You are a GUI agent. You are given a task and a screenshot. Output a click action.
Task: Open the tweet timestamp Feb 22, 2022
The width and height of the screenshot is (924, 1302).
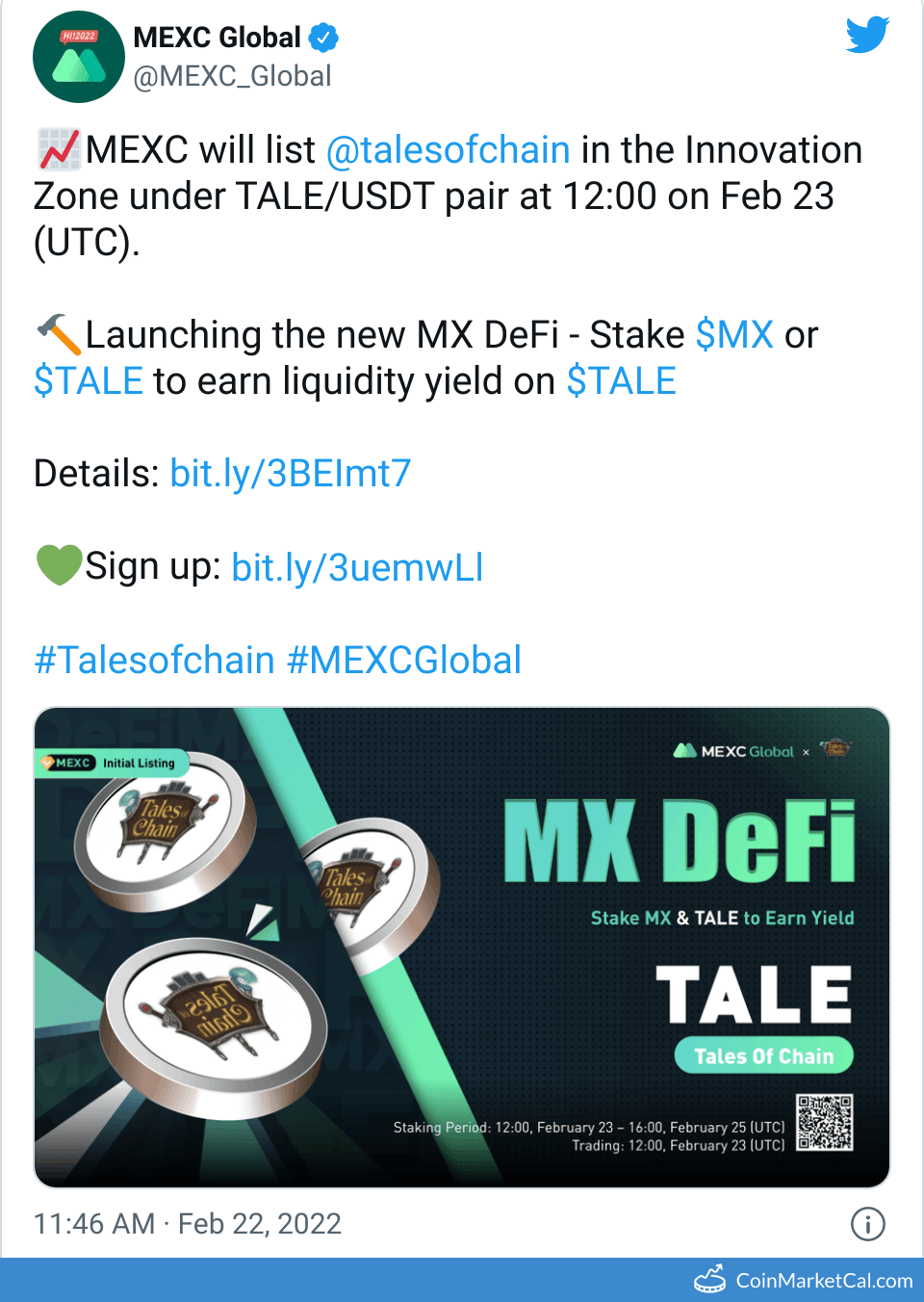click(188, 1223)
